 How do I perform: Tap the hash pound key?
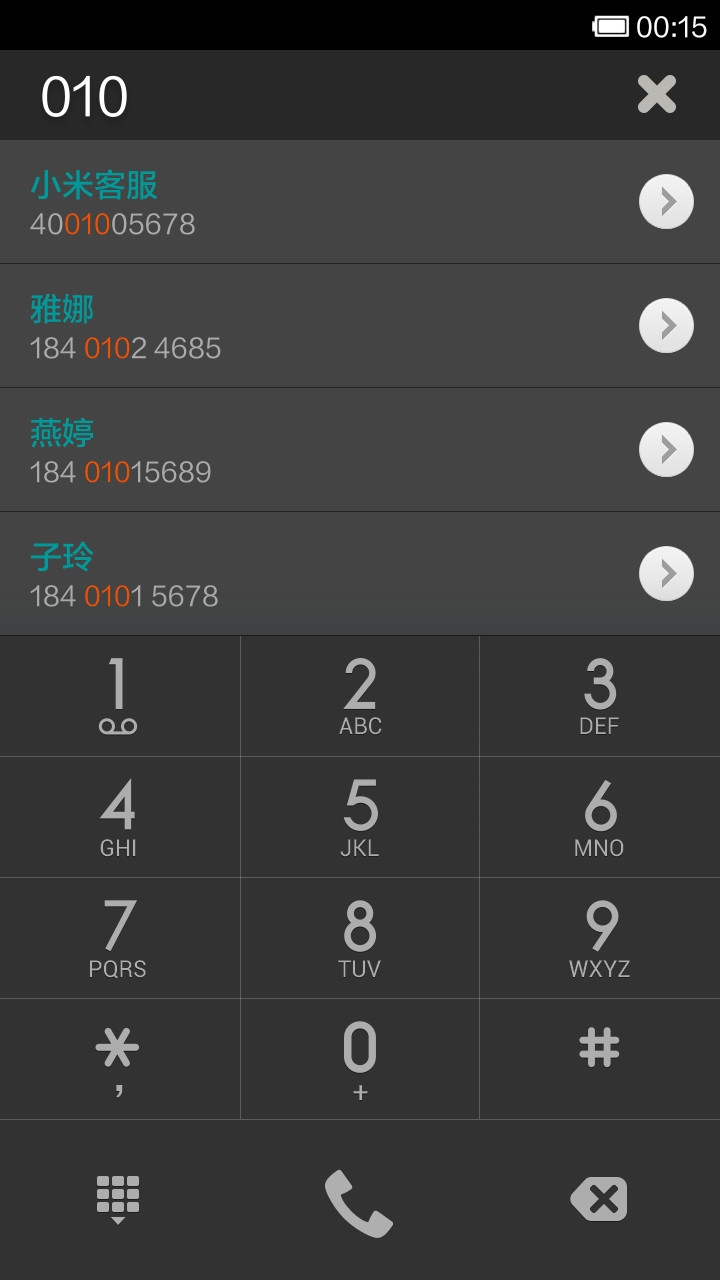600,1059
